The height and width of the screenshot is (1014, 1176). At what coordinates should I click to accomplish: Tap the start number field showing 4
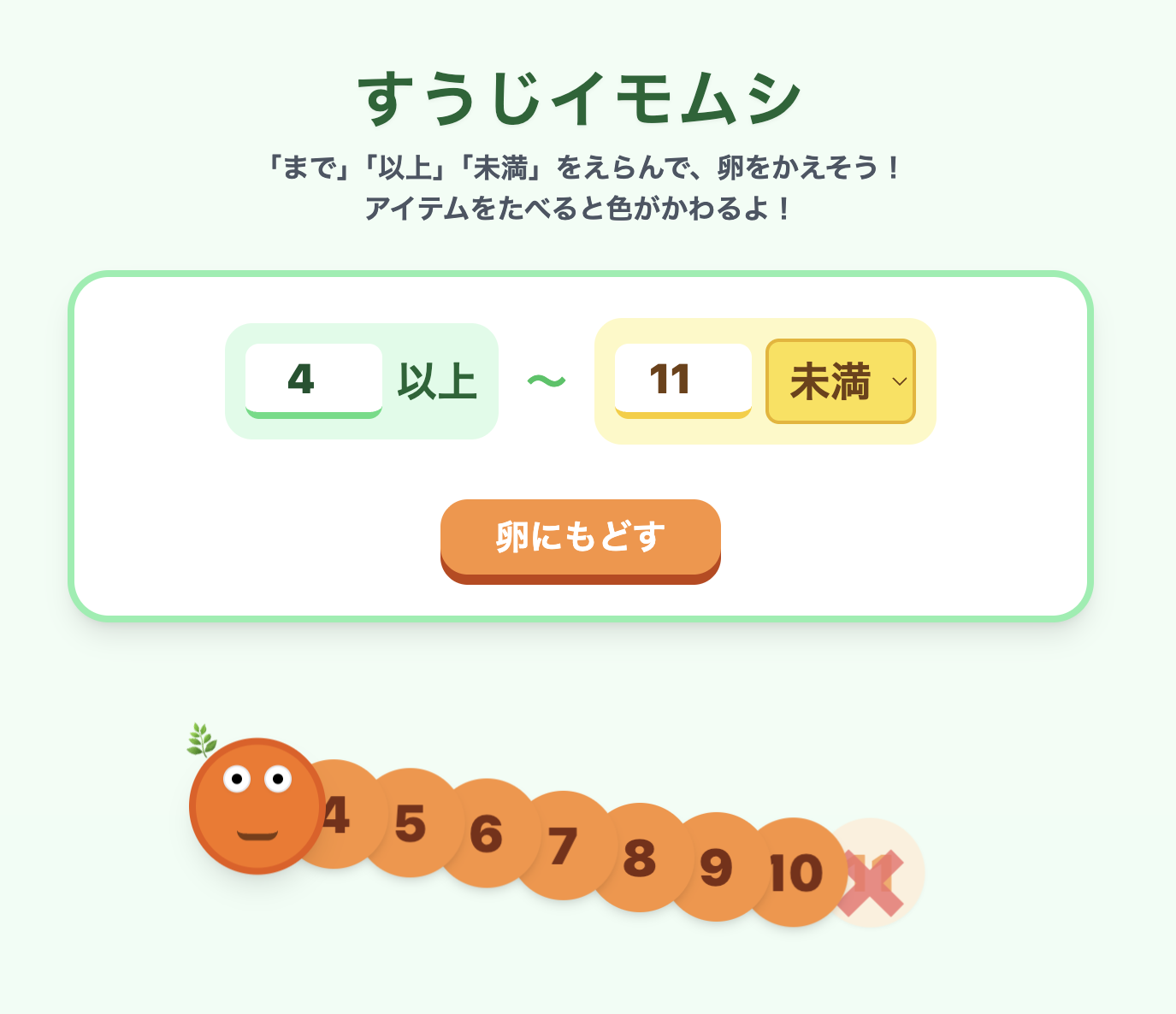[313, 380]
